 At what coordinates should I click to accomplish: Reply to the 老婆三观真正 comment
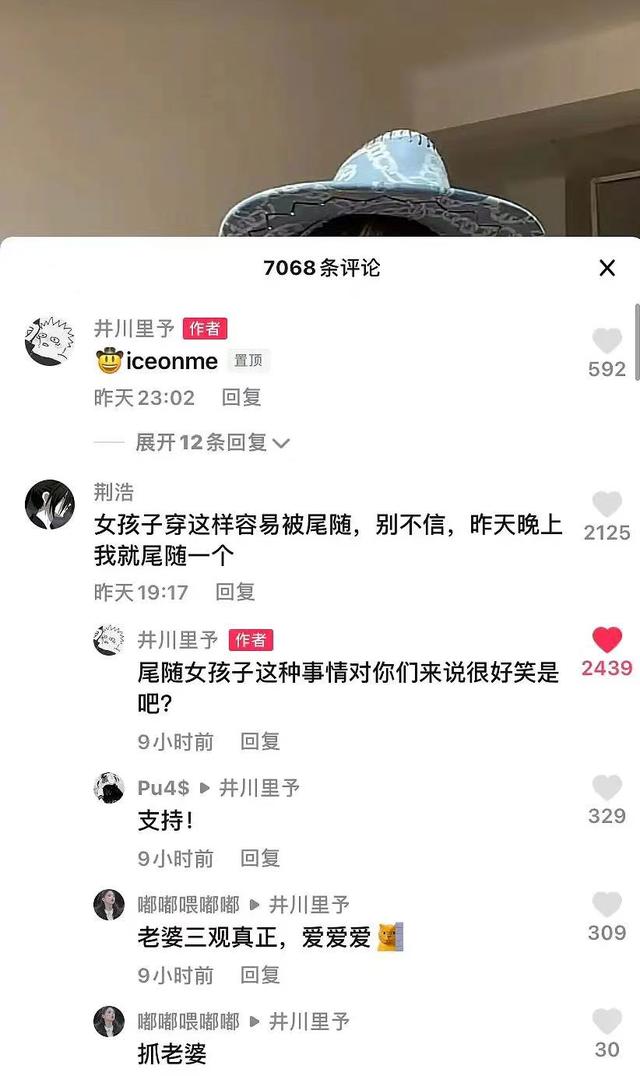260,975
